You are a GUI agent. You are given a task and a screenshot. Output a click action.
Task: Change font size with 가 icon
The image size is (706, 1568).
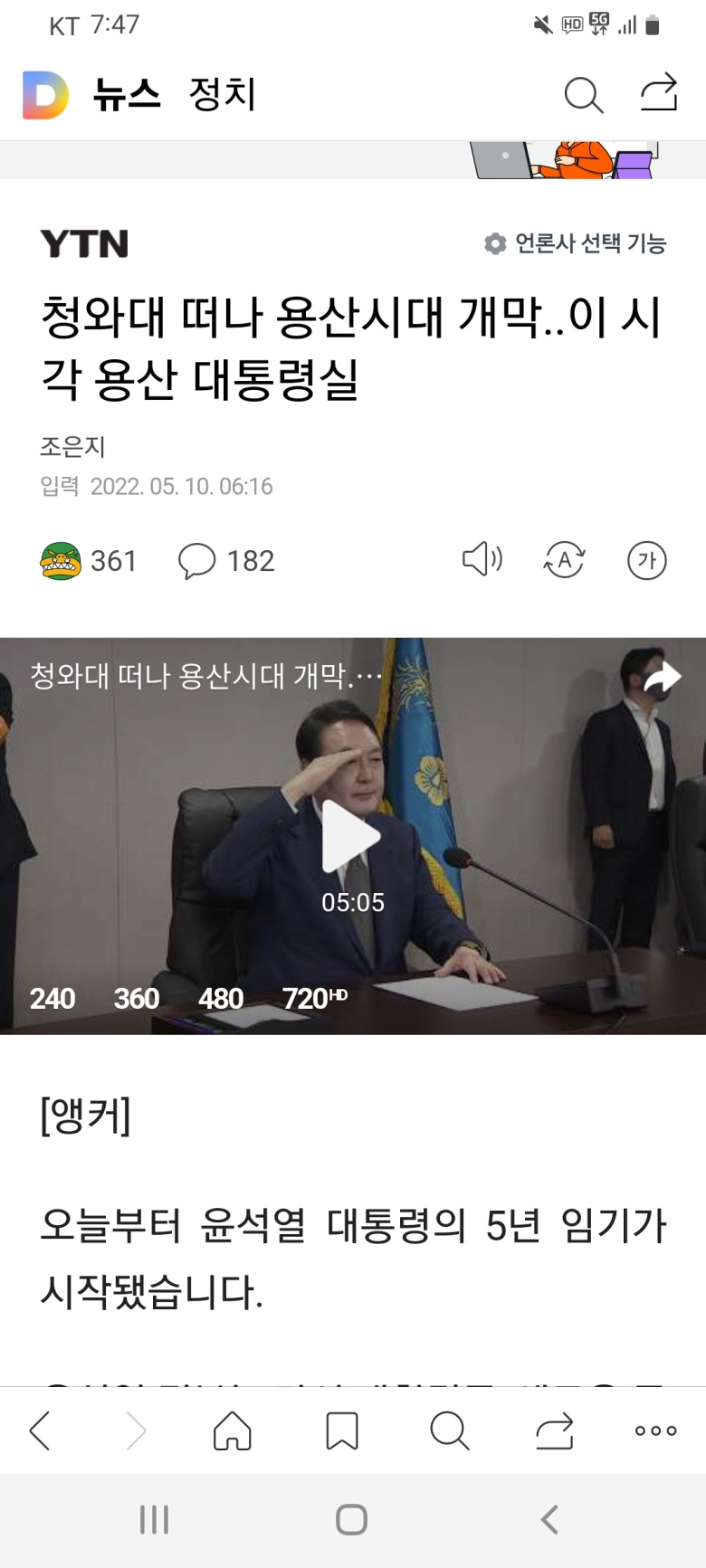coord(646,561)
